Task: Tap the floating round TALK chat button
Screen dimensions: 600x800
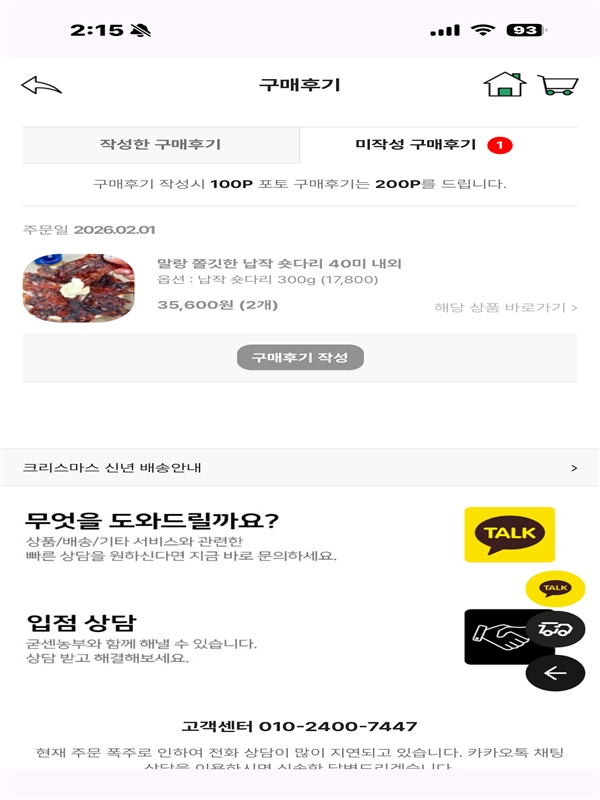Action: click(555, 588)
